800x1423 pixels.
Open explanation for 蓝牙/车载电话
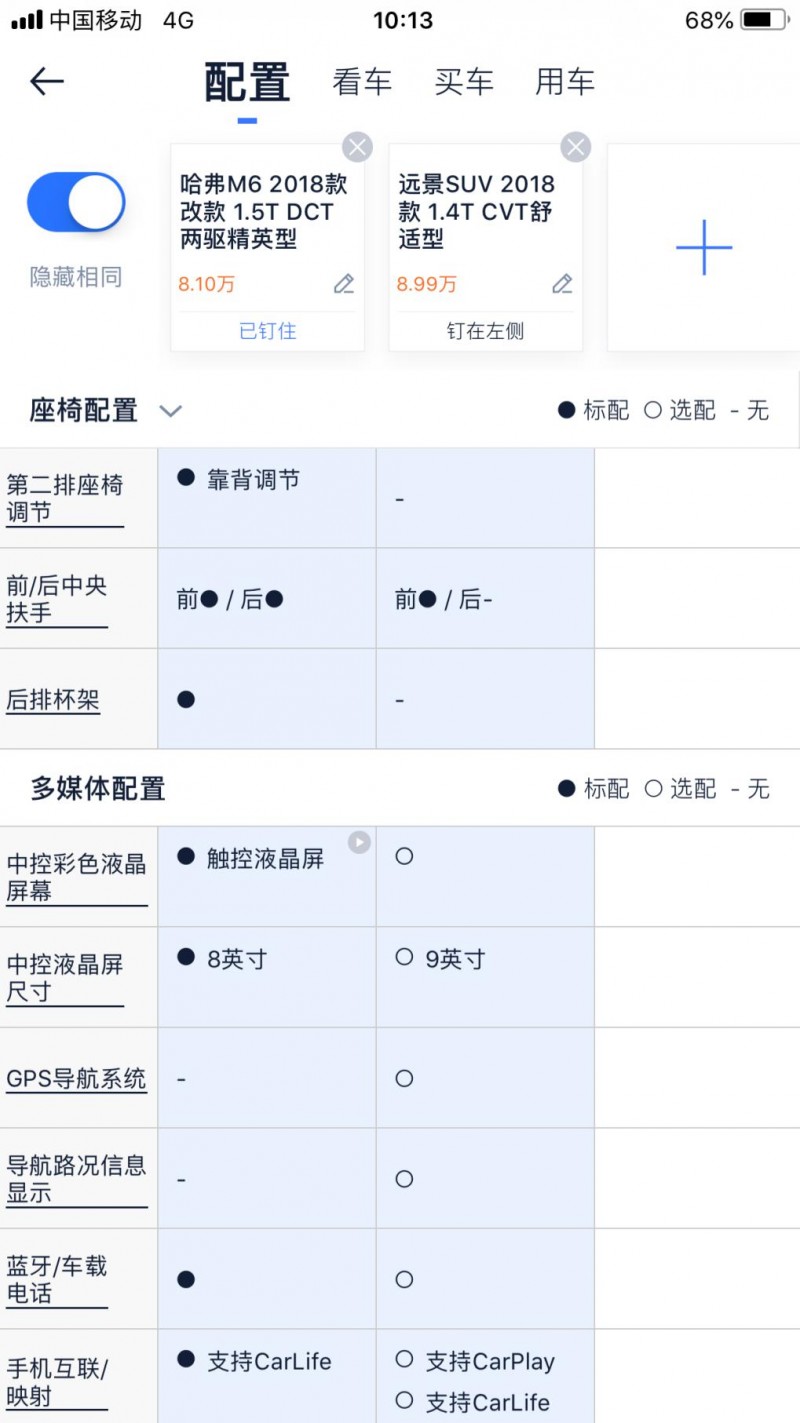coord(57,1280)
